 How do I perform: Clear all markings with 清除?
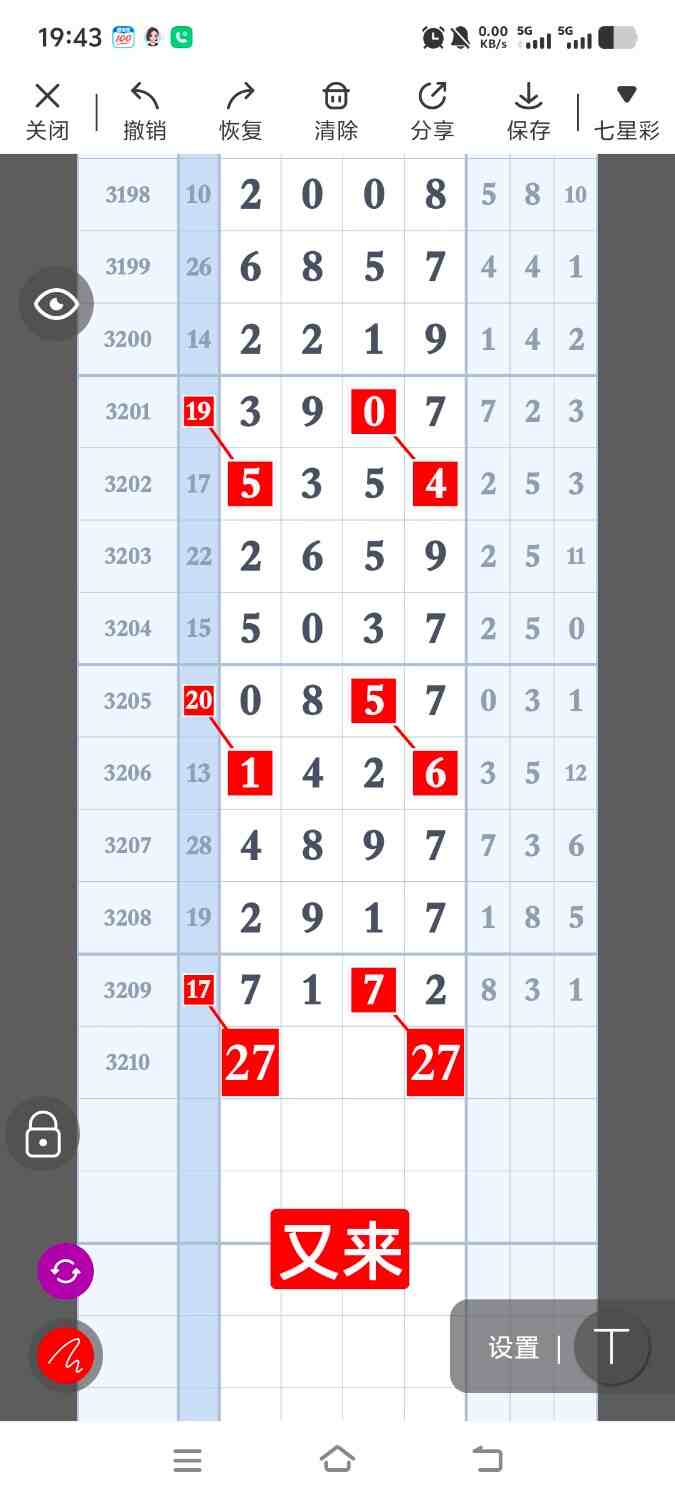click(336, 111)
